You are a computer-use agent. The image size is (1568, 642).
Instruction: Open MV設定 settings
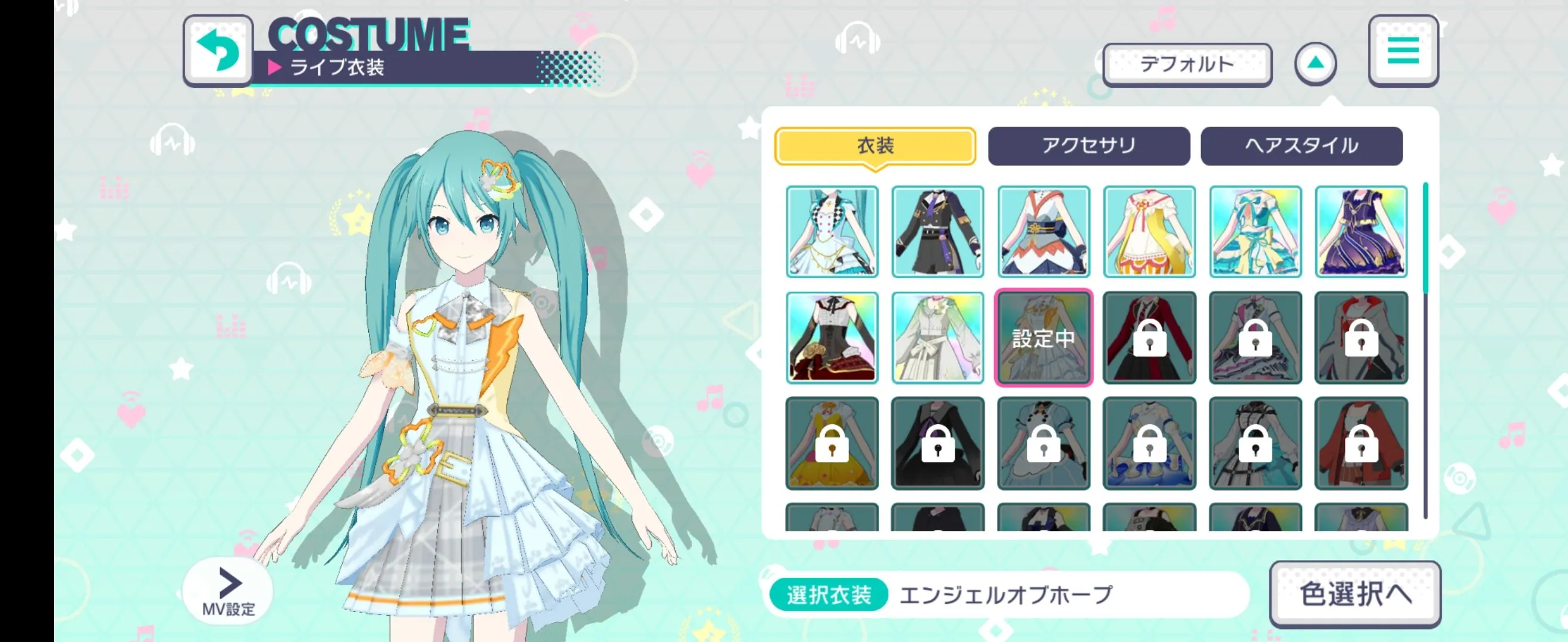coord(228,591)
